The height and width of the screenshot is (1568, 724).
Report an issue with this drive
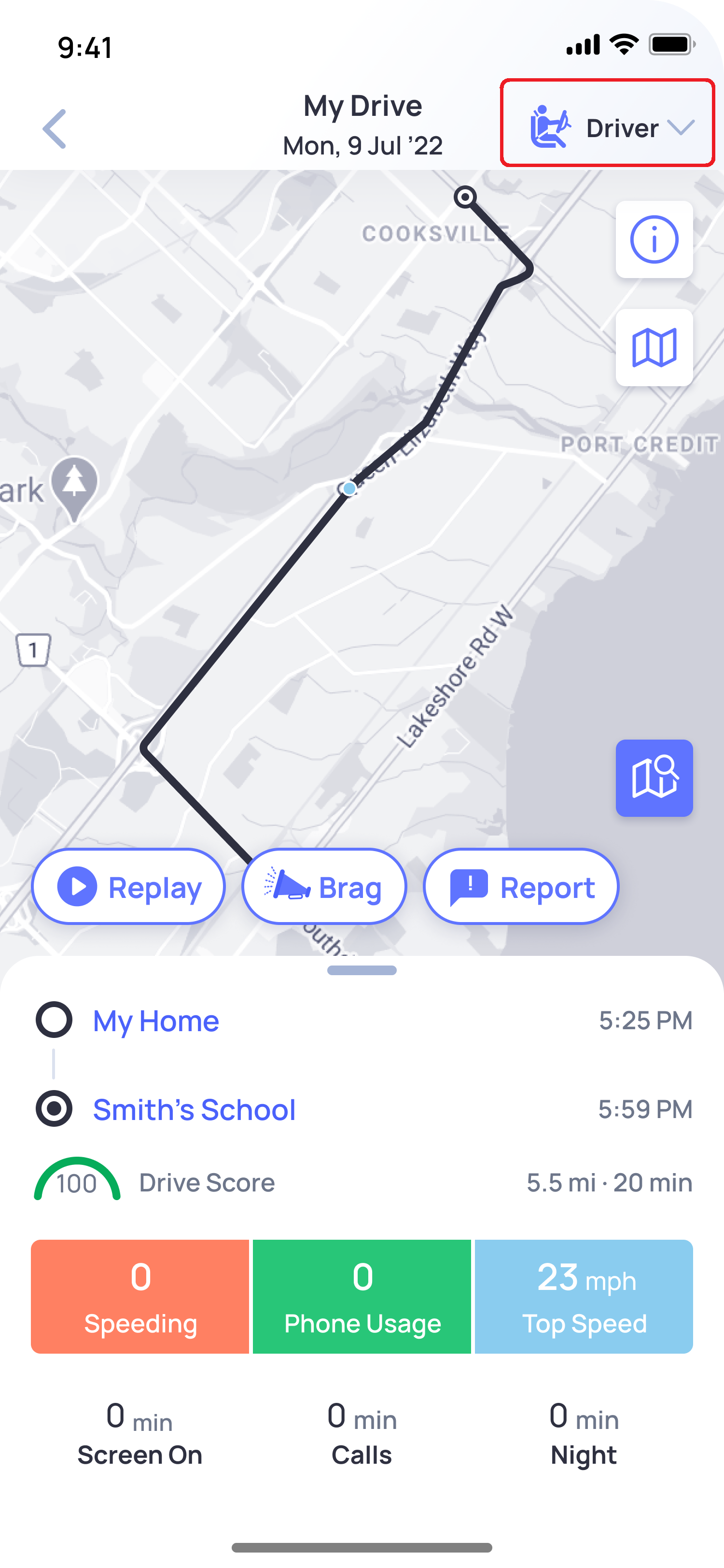[521, 886]
